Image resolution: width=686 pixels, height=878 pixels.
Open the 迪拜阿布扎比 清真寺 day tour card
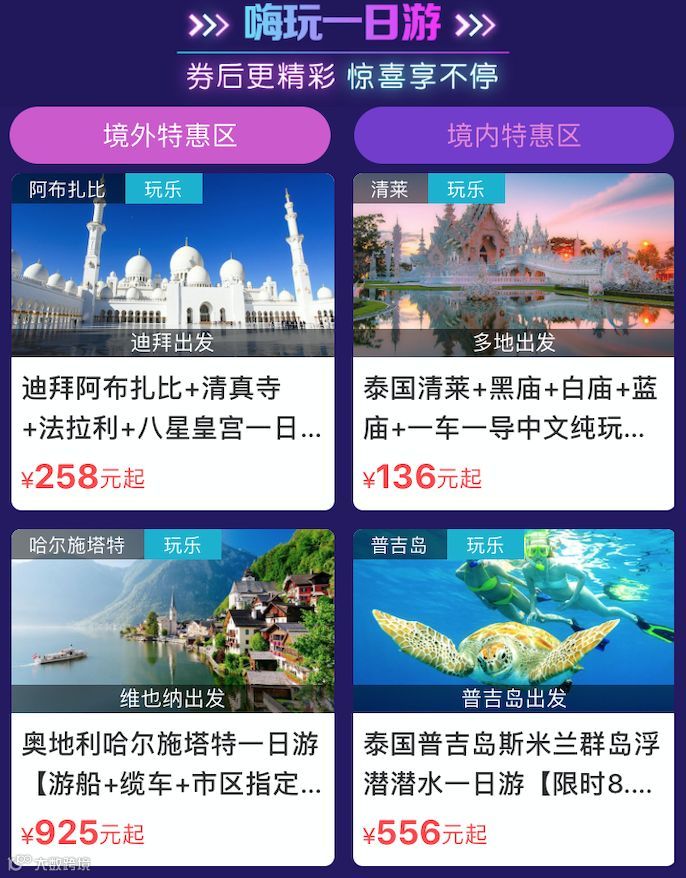click(172, 342)
